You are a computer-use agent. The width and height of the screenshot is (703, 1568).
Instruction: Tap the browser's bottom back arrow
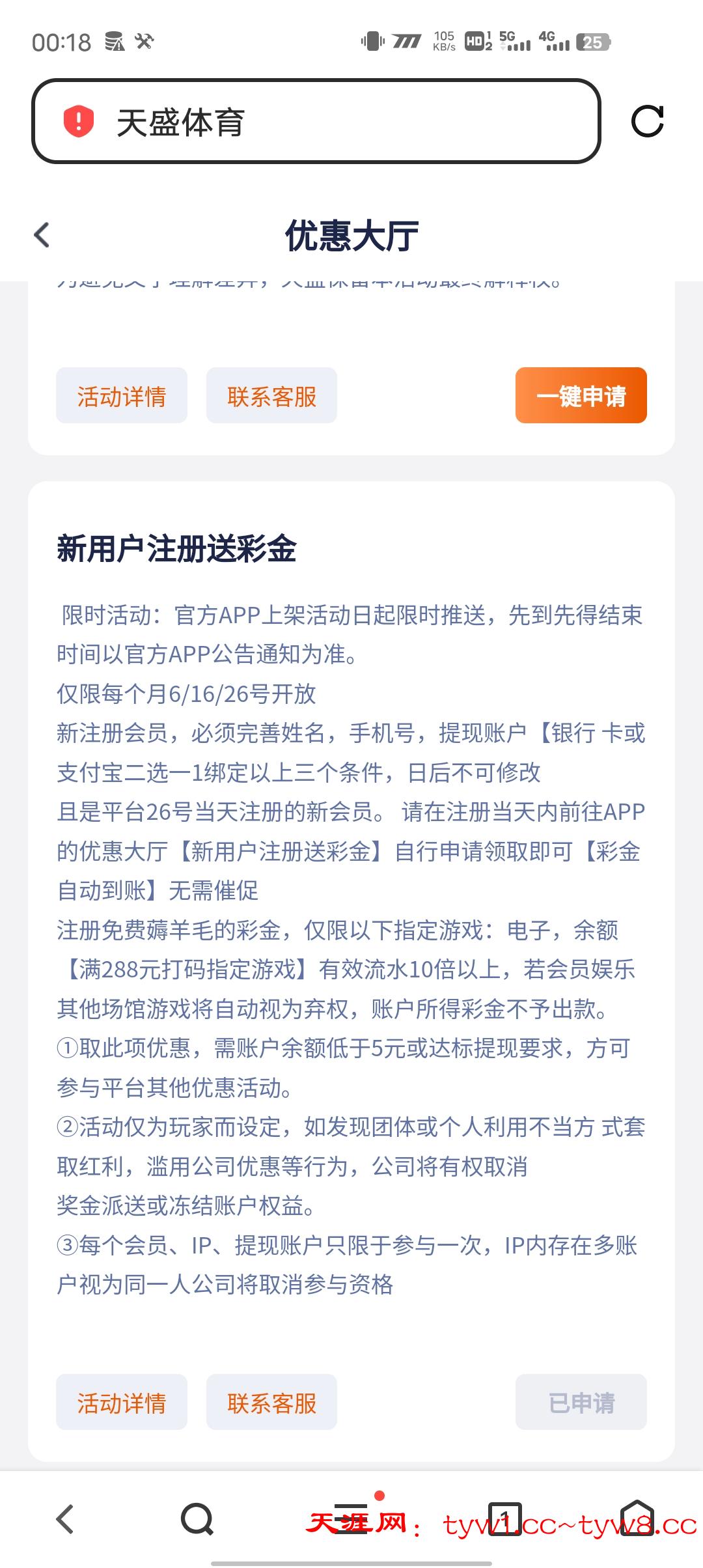coord(65,1519)
